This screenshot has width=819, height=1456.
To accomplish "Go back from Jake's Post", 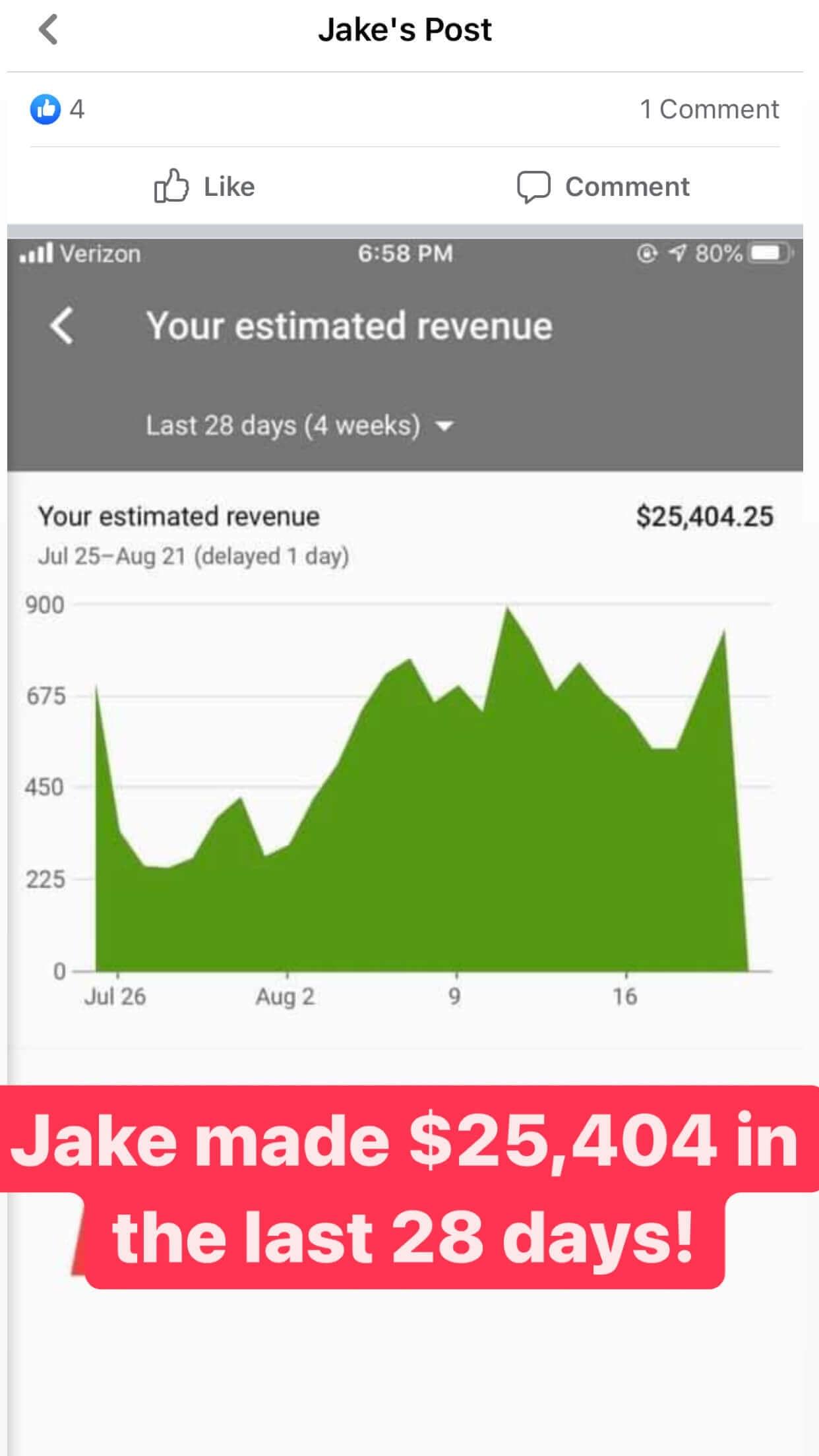I will point(48,30).
